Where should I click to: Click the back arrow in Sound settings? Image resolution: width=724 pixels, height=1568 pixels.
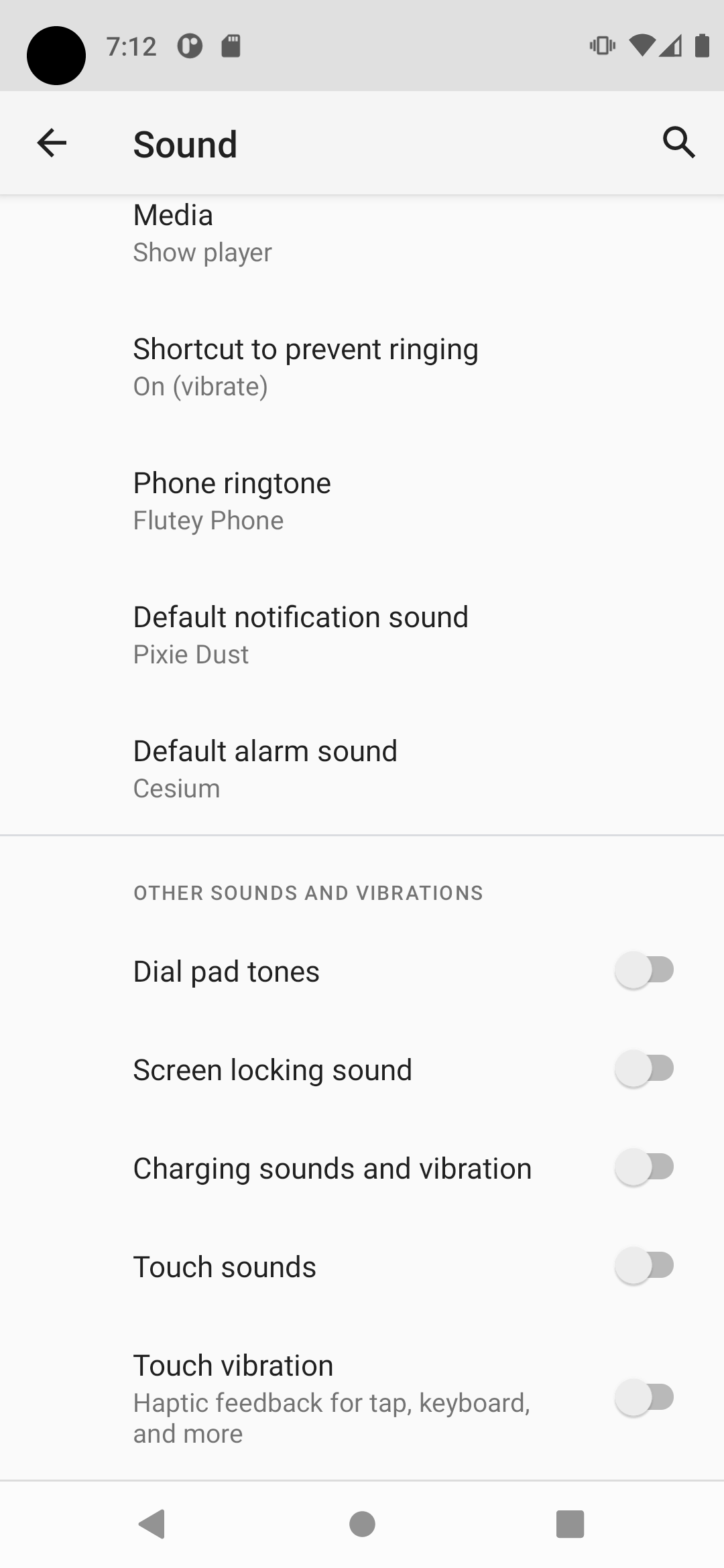[x=51, y=142]
